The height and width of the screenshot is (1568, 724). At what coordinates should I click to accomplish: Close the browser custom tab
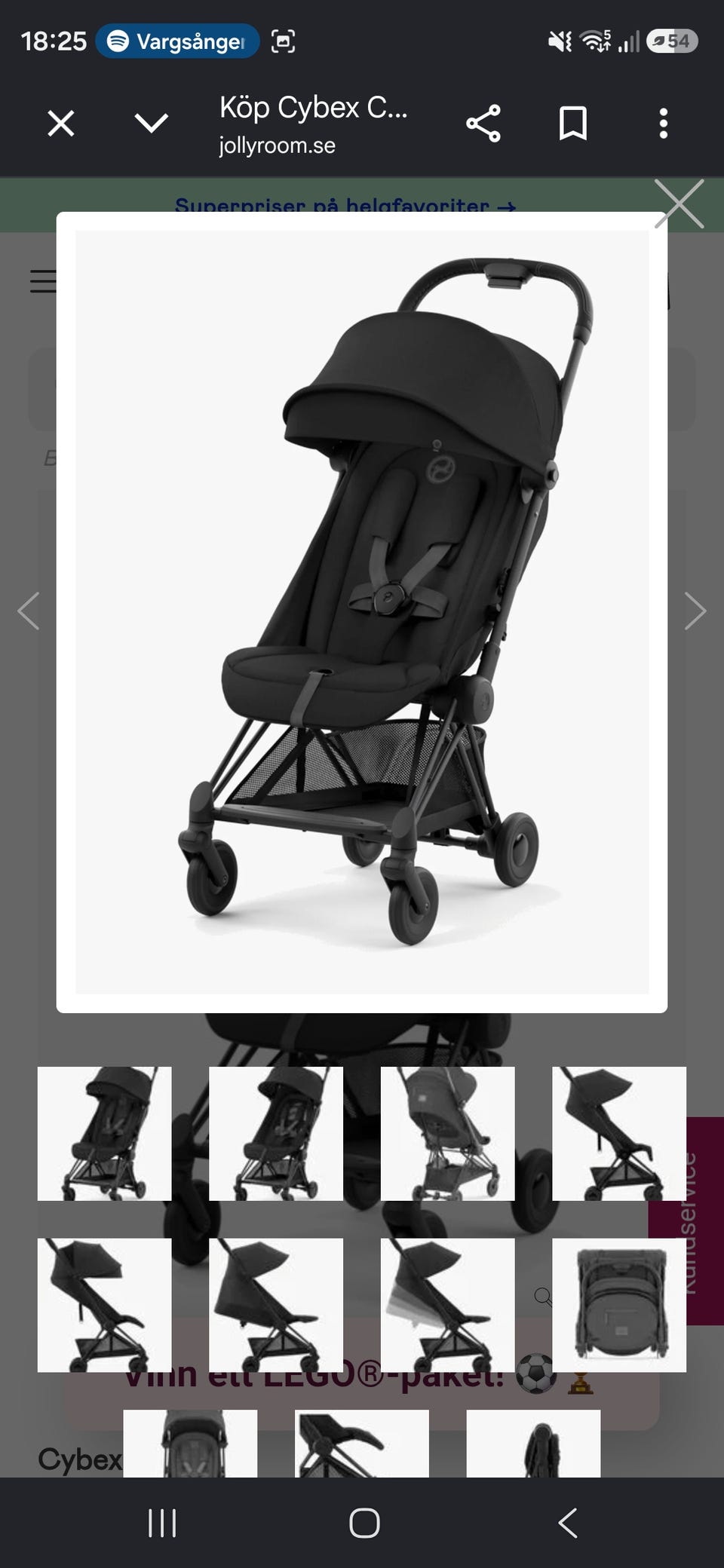tap(61, 123)
